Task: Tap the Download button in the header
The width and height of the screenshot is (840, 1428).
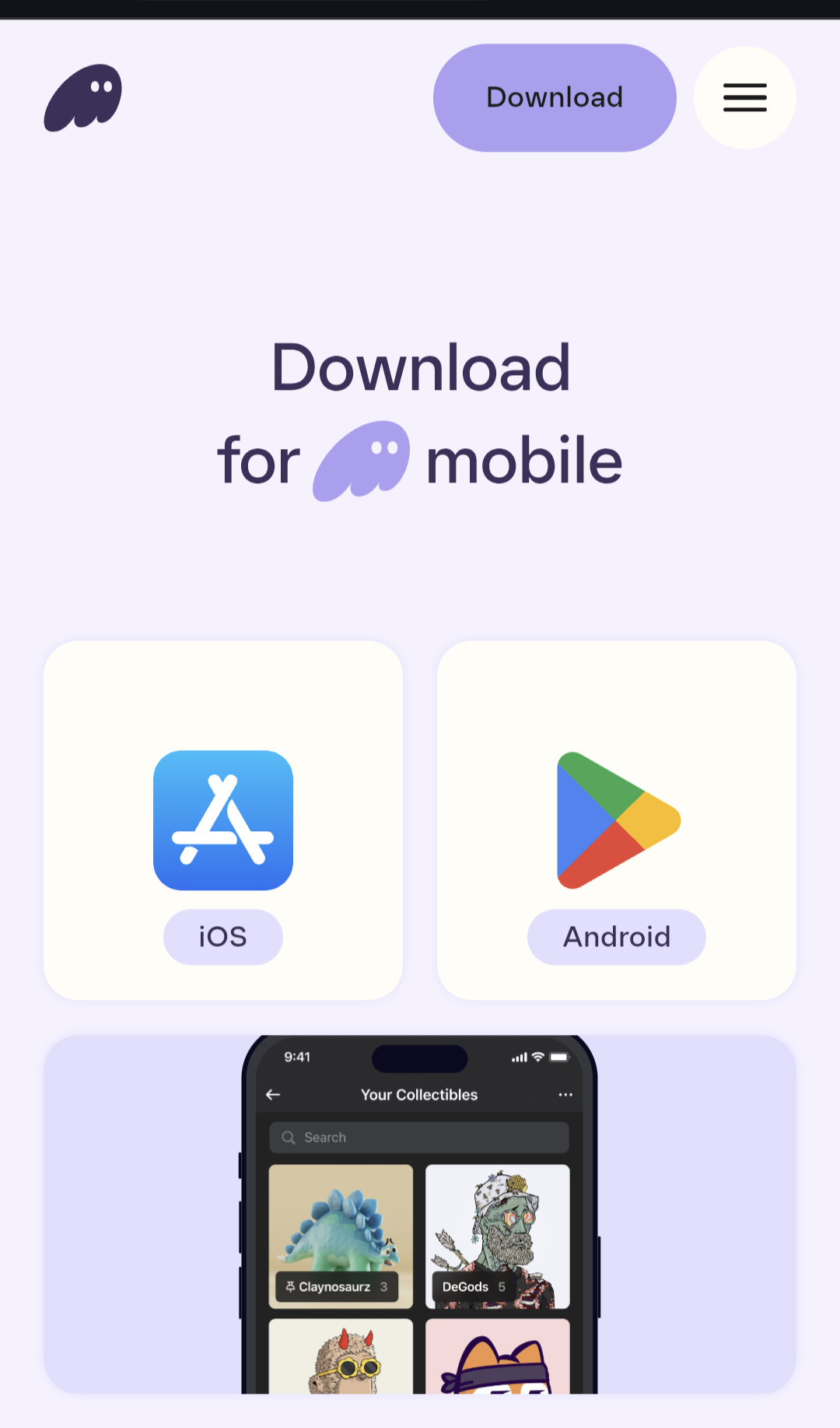Action: pyautogui.click(x=555, y=98)
